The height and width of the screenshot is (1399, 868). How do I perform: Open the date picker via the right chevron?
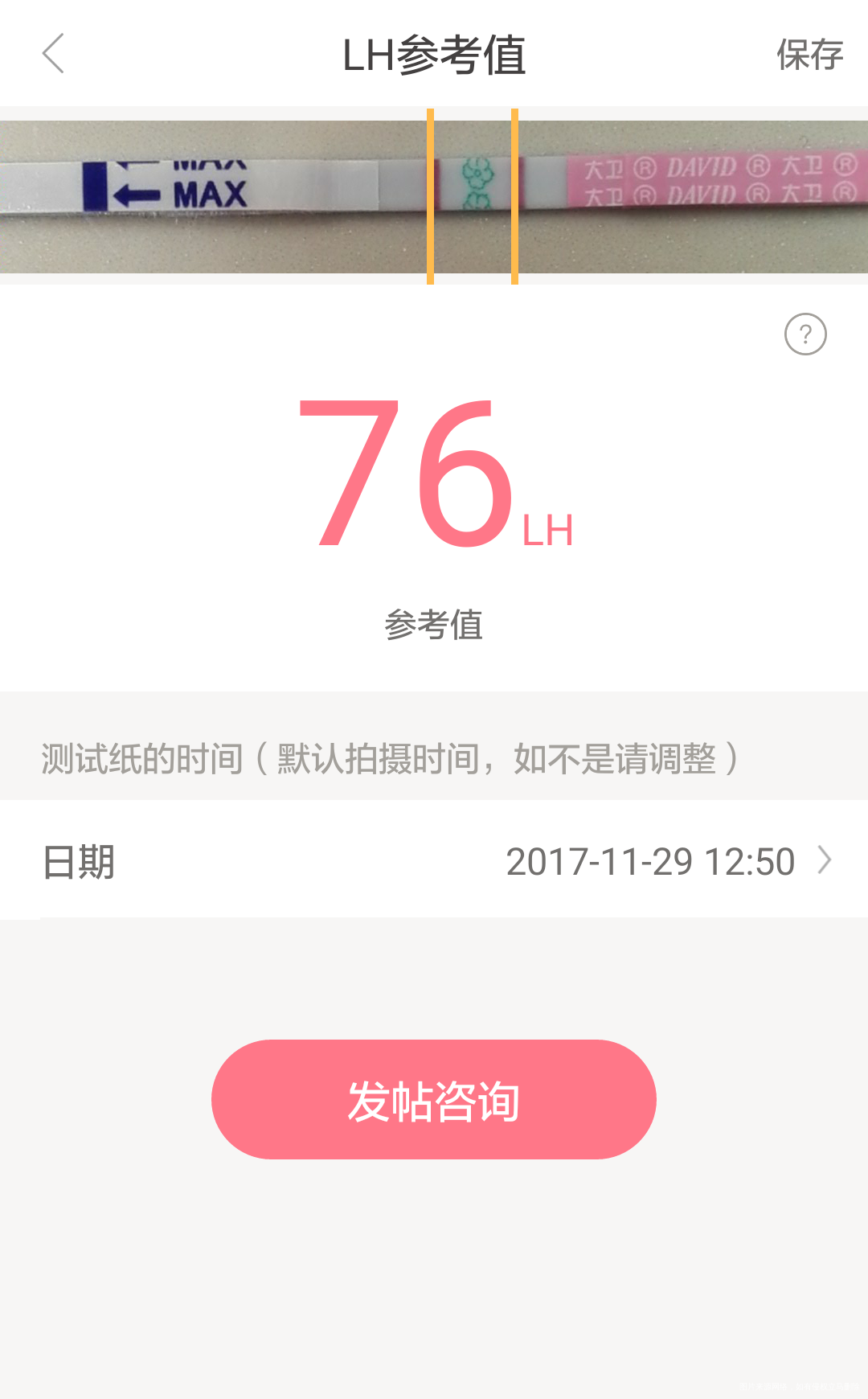pyautogui.click(x=825, y=861)
